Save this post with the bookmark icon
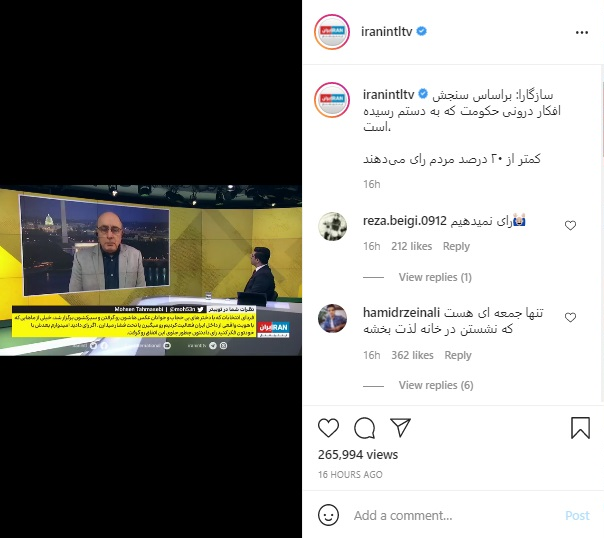The width and height of the screenshot is (604, 538). 580,428
